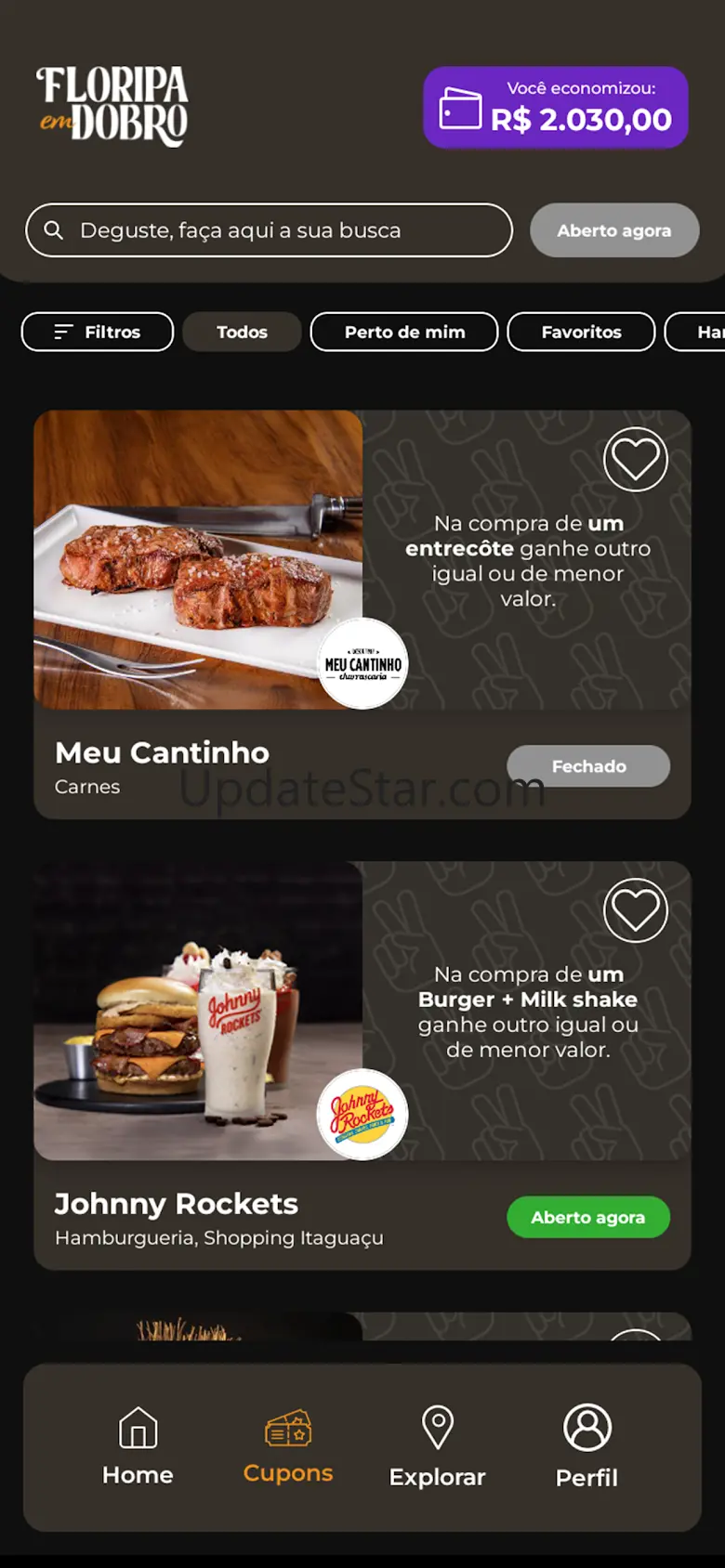Favorite the Meu Cantinho offer
Viewport: 725px width, 1568px height.
[636, 459]
